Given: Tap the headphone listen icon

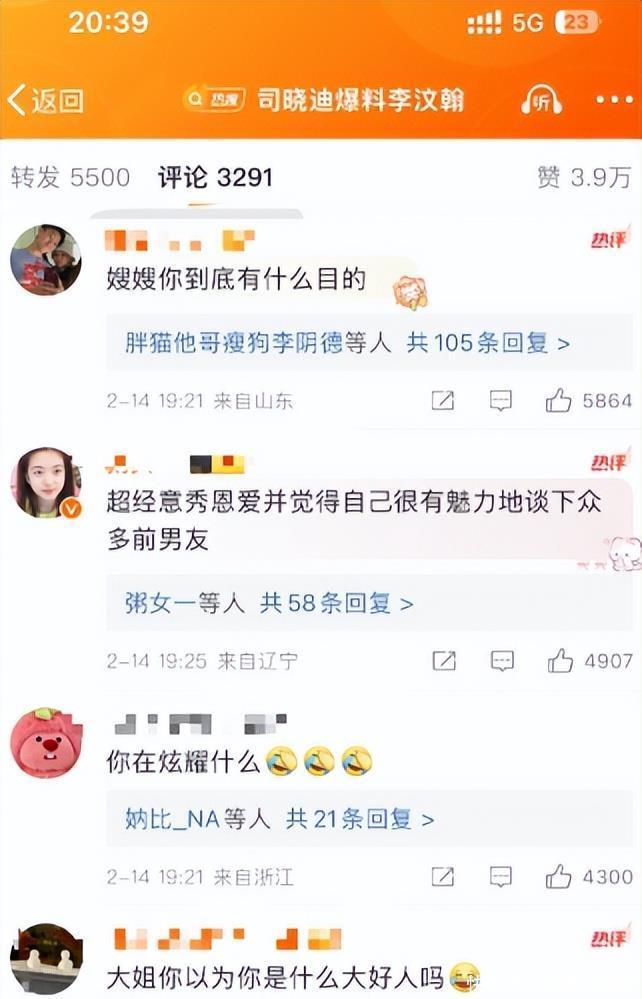Looking at the screenshot, I should (541, 100).
